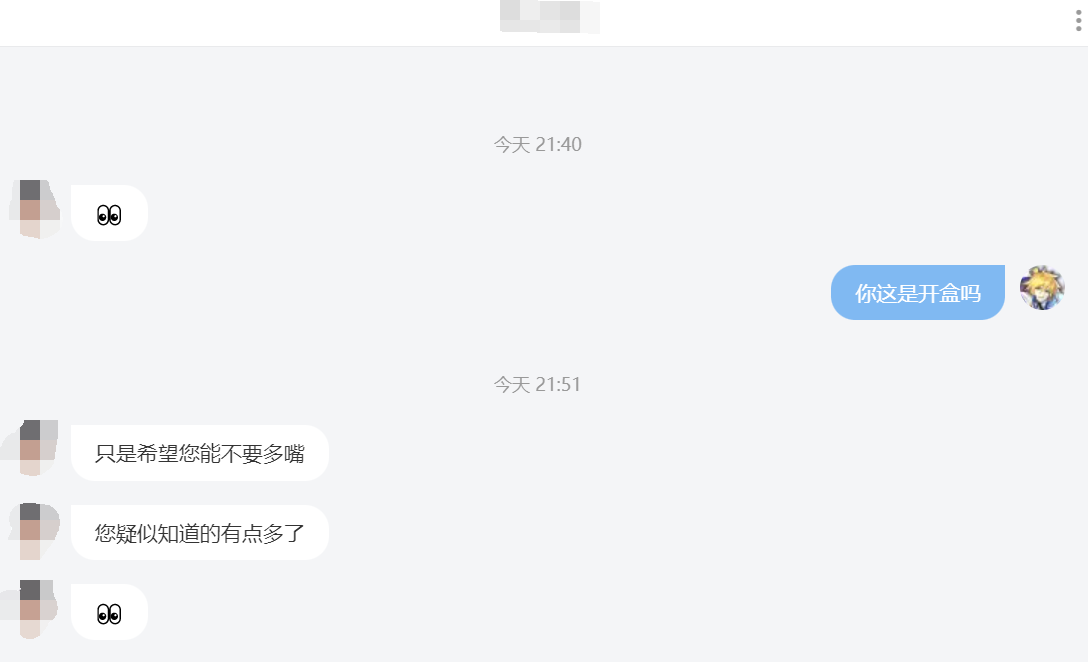Open the three-dot overflow menu
This screenshot has width=1088, height=662.
pyautogui.click(x=1078, y=21)
